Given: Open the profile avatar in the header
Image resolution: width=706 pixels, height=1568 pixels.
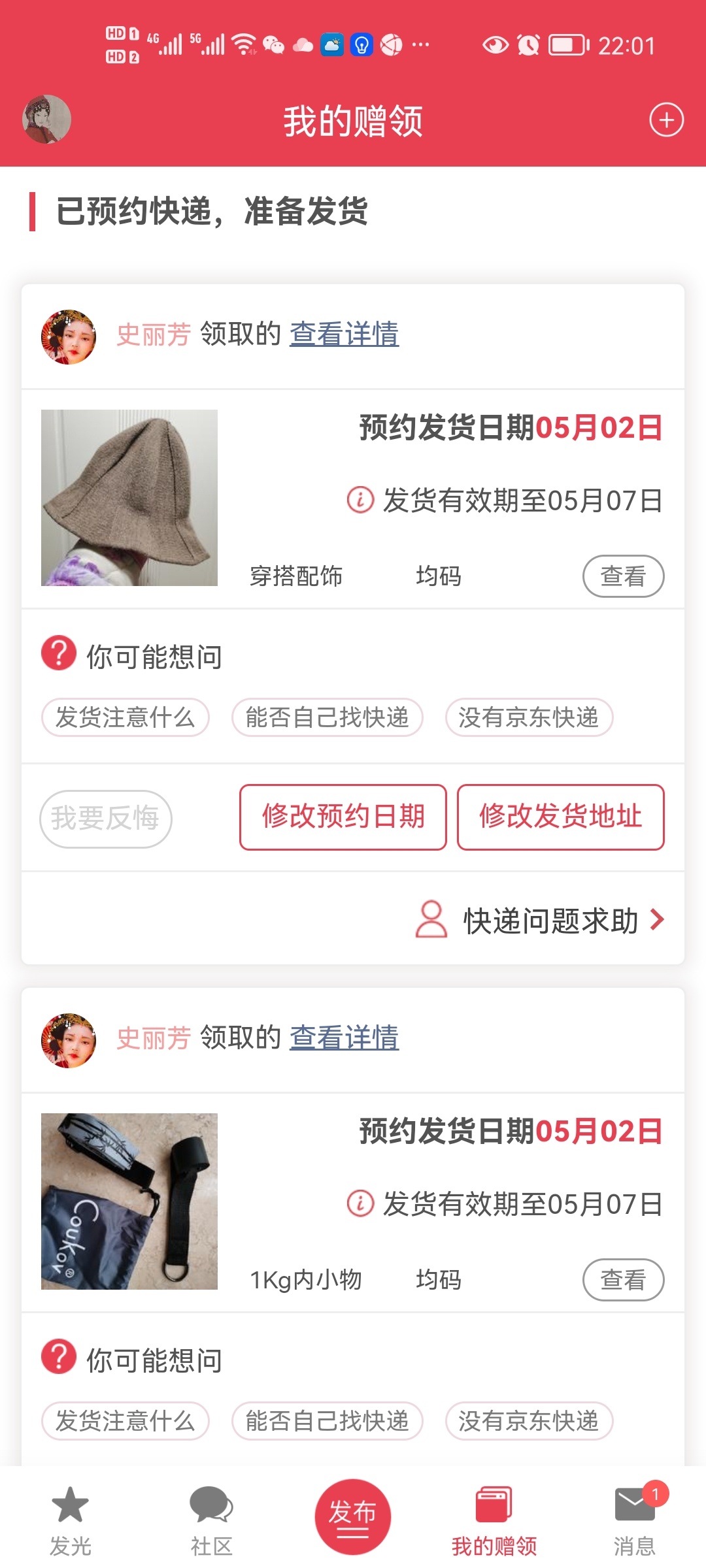Looking at the screenshot, I should point(47,120).
